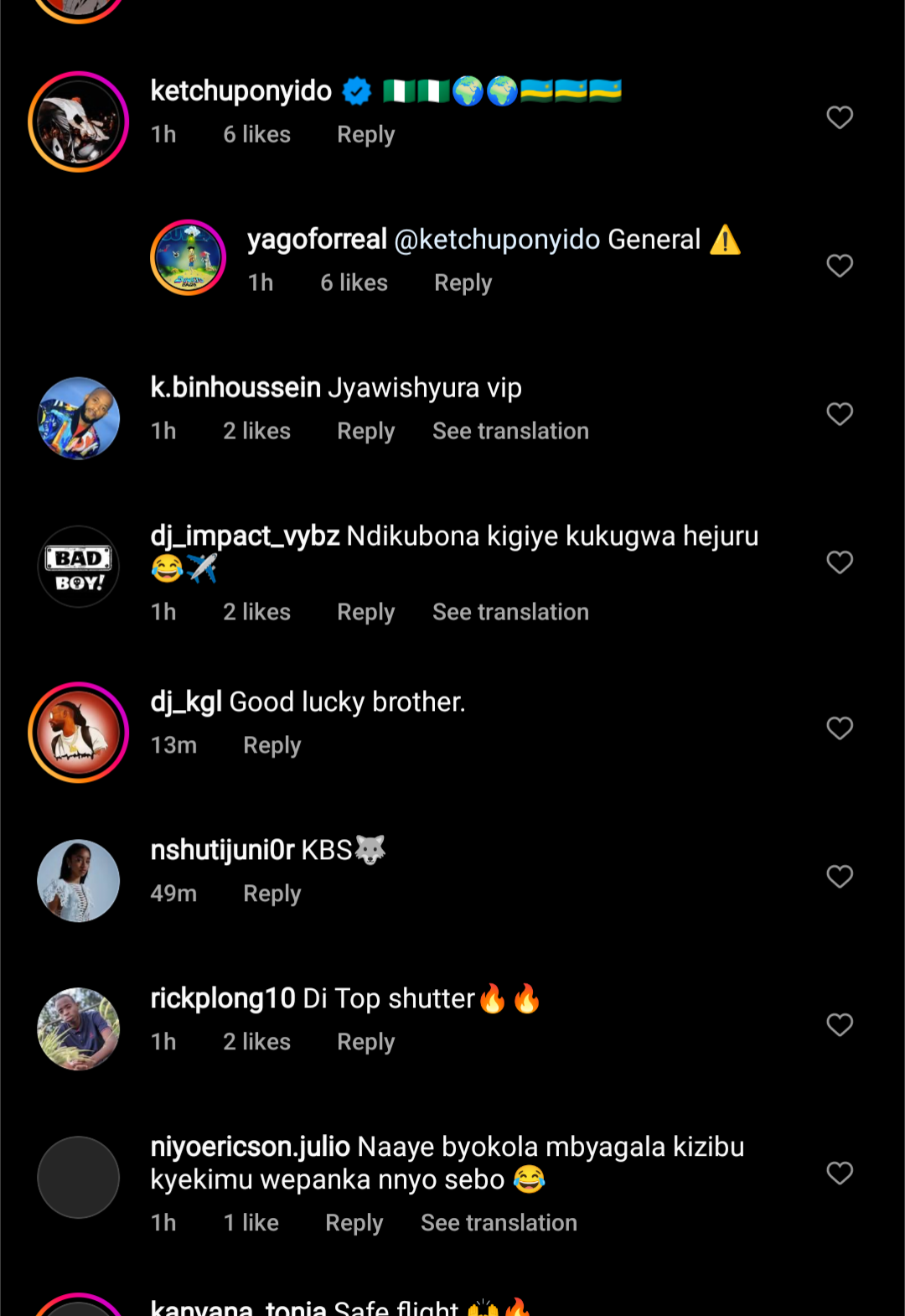This screenshot has width=905, height=1316.
Task: Like niyoericson.julio's comment
Action: (x=840, y=1174)
